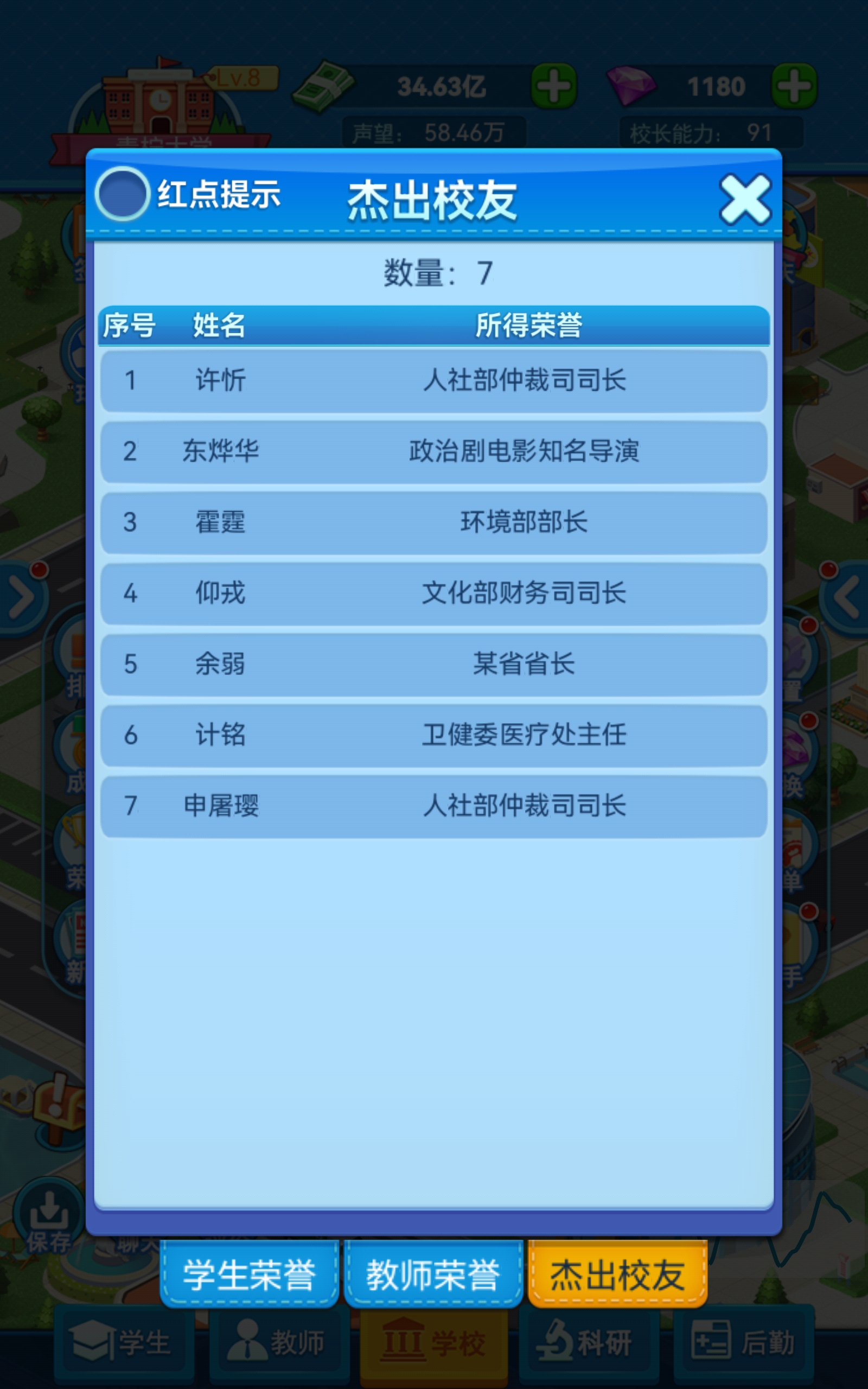The image size is (868, 1389).
Task: Open the alumni row for 申屠璎
Action: pos(433,806)
